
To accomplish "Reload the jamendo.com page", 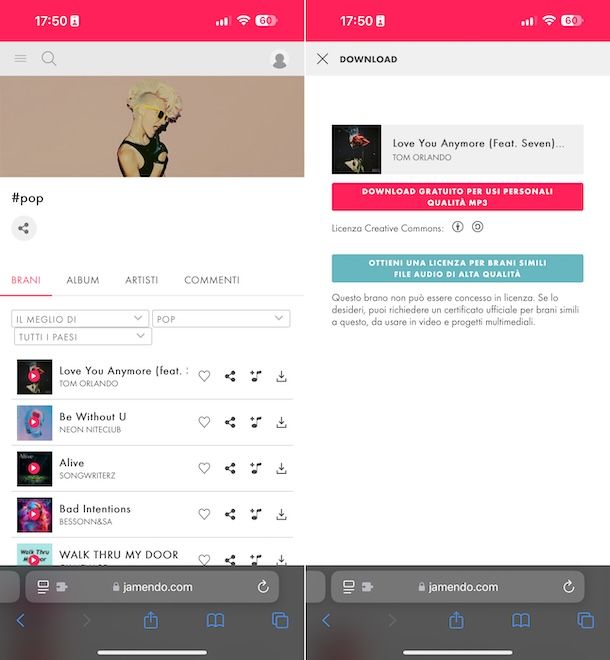I will (263, 587).
